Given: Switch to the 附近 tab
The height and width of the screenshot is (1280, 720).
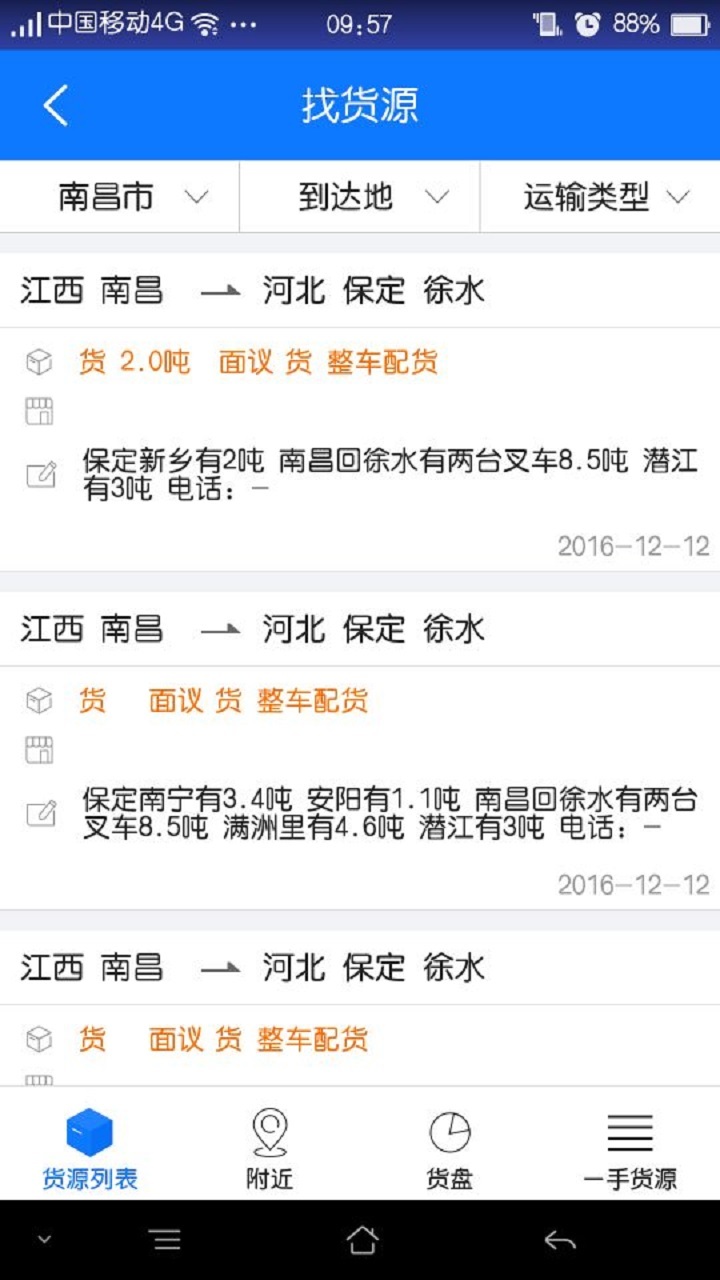Looking at the screenshot, I should coord(269,1148).
